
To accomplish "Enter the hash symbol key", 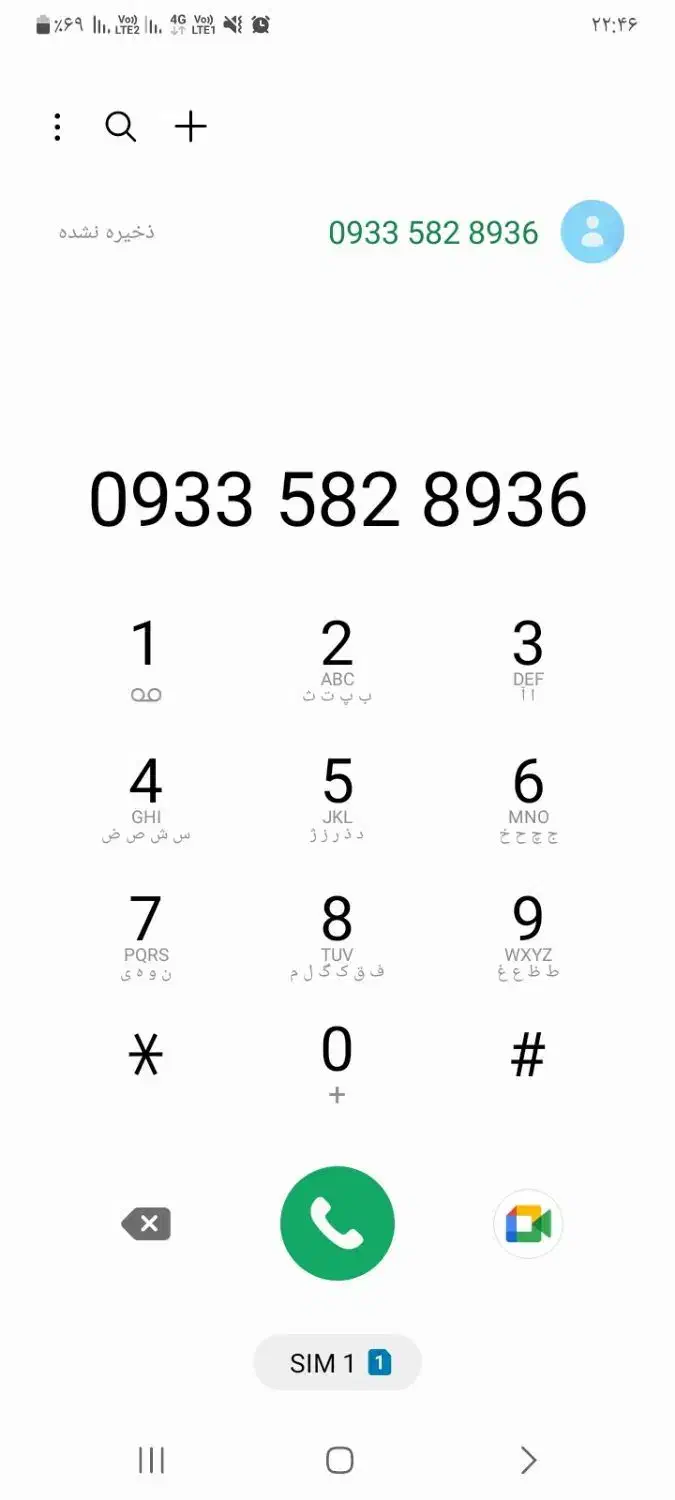I will 528,1056.
